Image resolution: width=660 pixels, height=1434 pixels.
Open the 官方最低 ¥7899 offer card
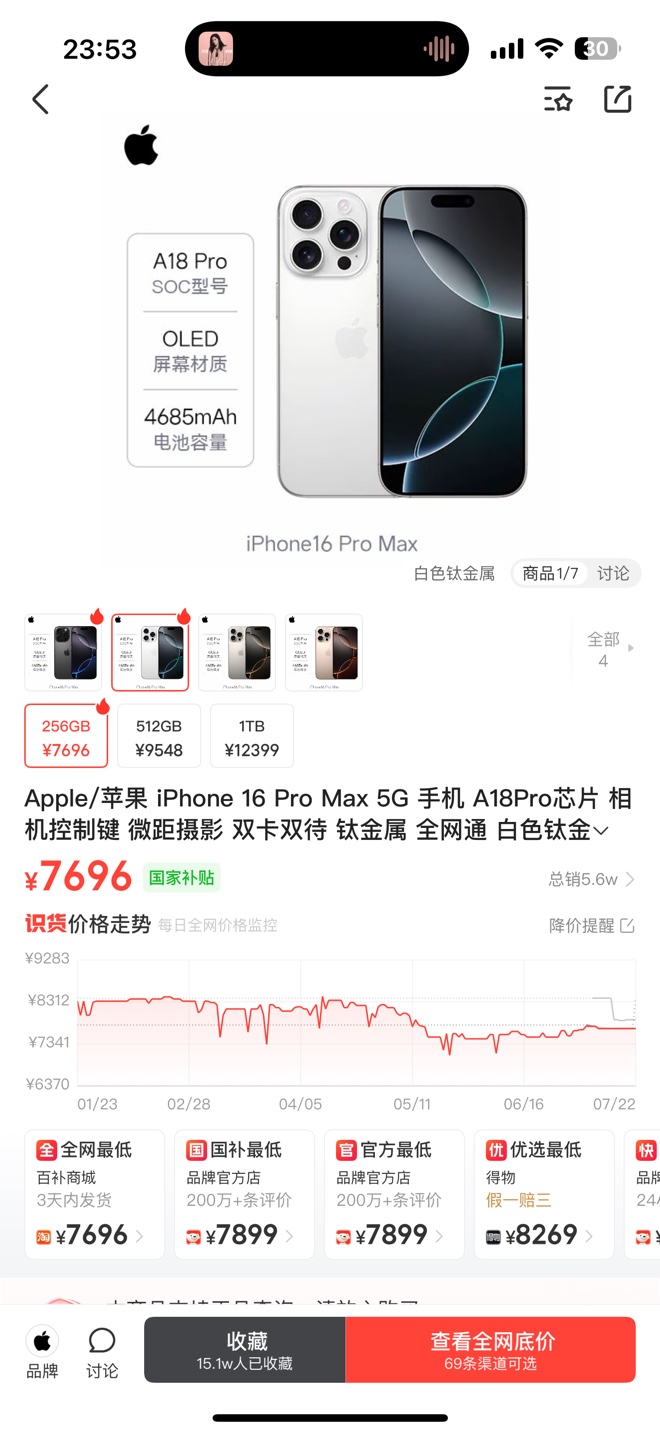point(394,1193)
